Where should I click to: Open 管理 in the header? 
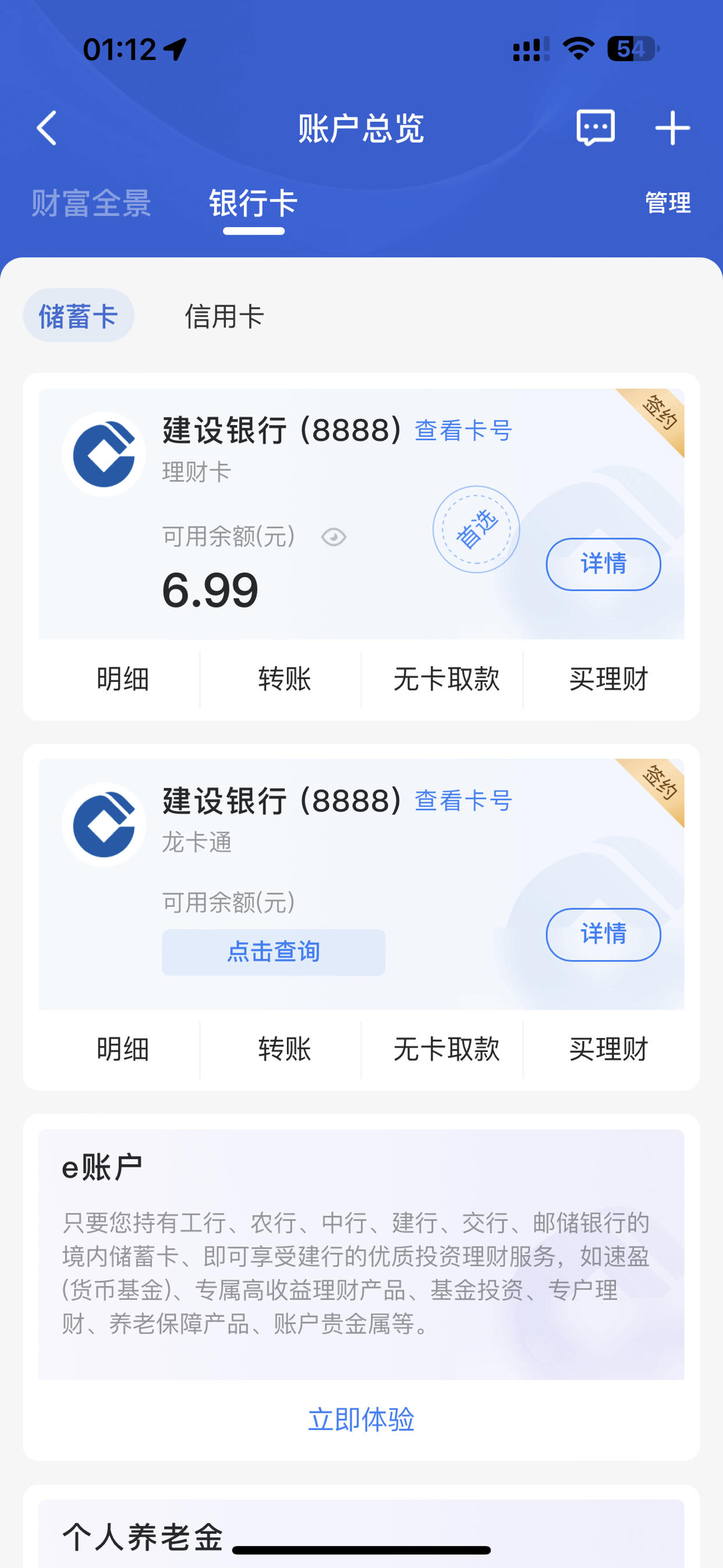coord(668,203)
